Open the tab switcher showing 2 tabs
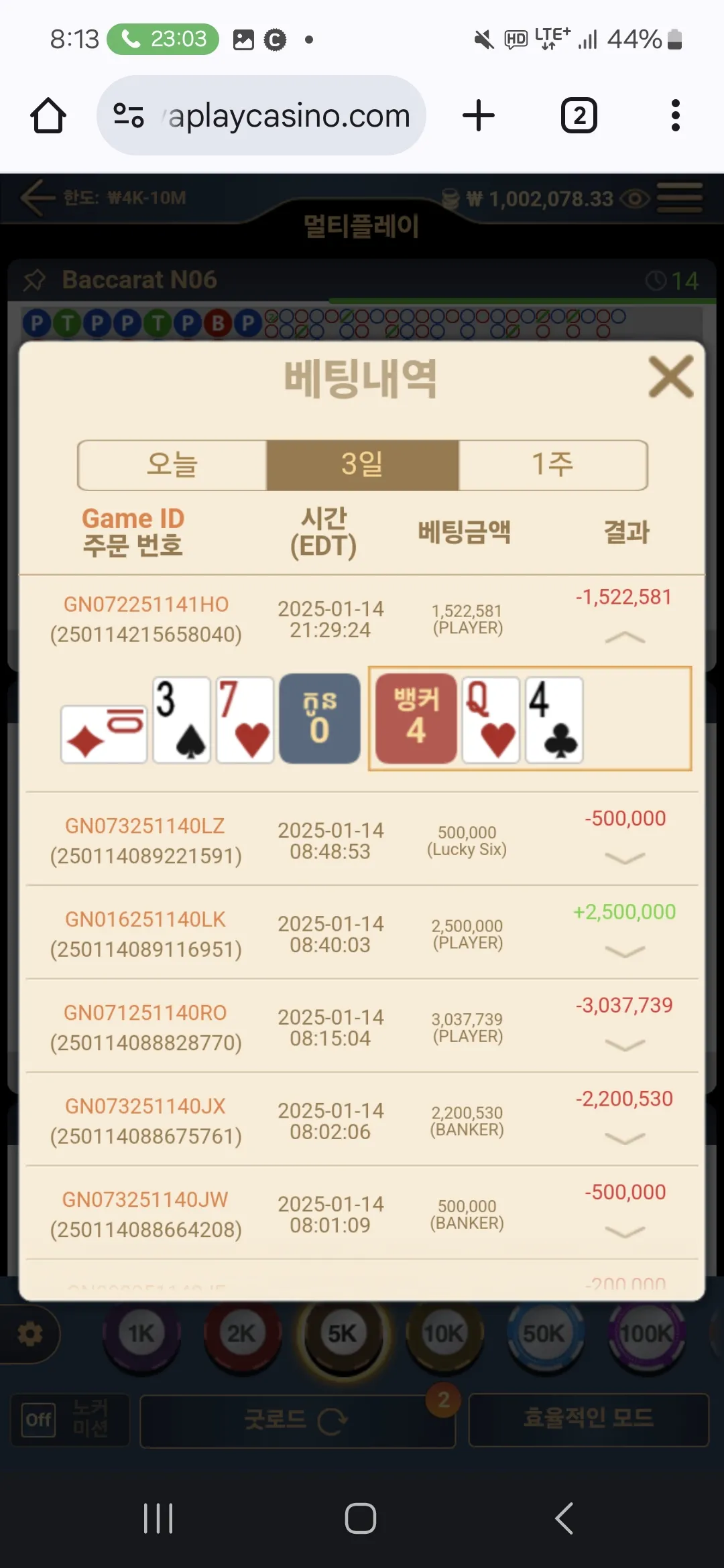Image resolution: width=724 pixels, height=1568 pixels. pos(579,116)
